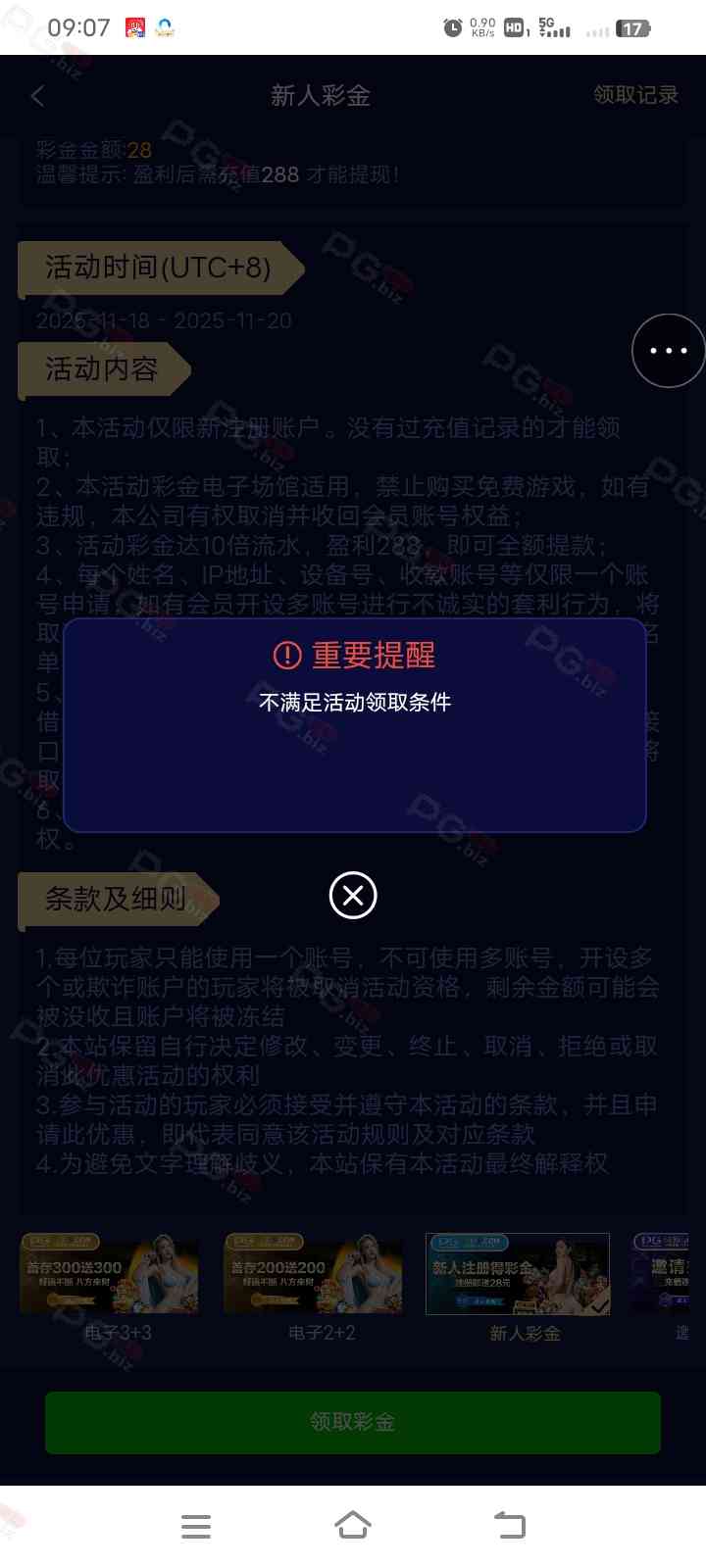Tap the 领取彩金 button
This screenshot has width=706, height=1568.
tap(353, 1422)
